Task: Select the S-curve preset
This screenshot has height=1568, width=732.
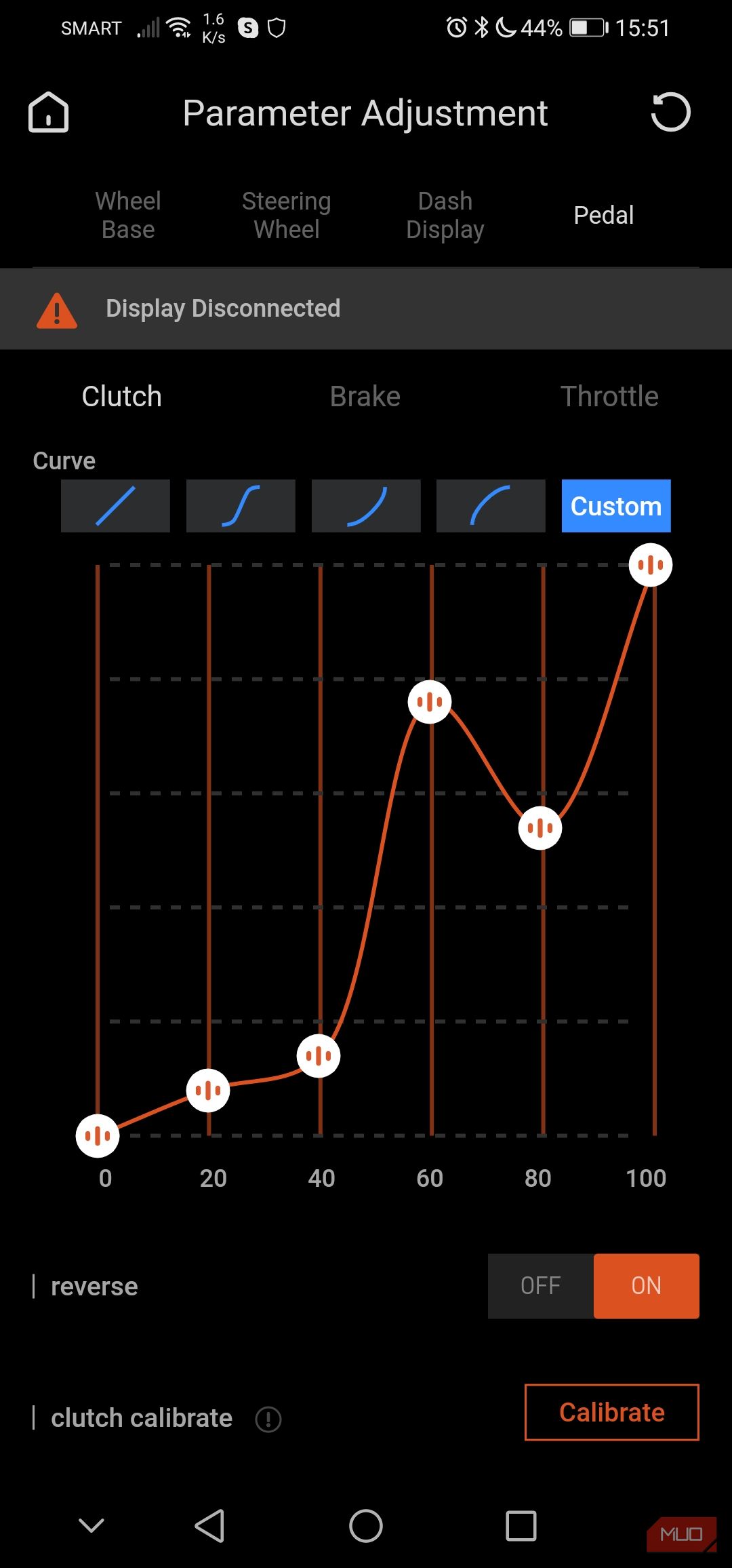Action: 240,505
